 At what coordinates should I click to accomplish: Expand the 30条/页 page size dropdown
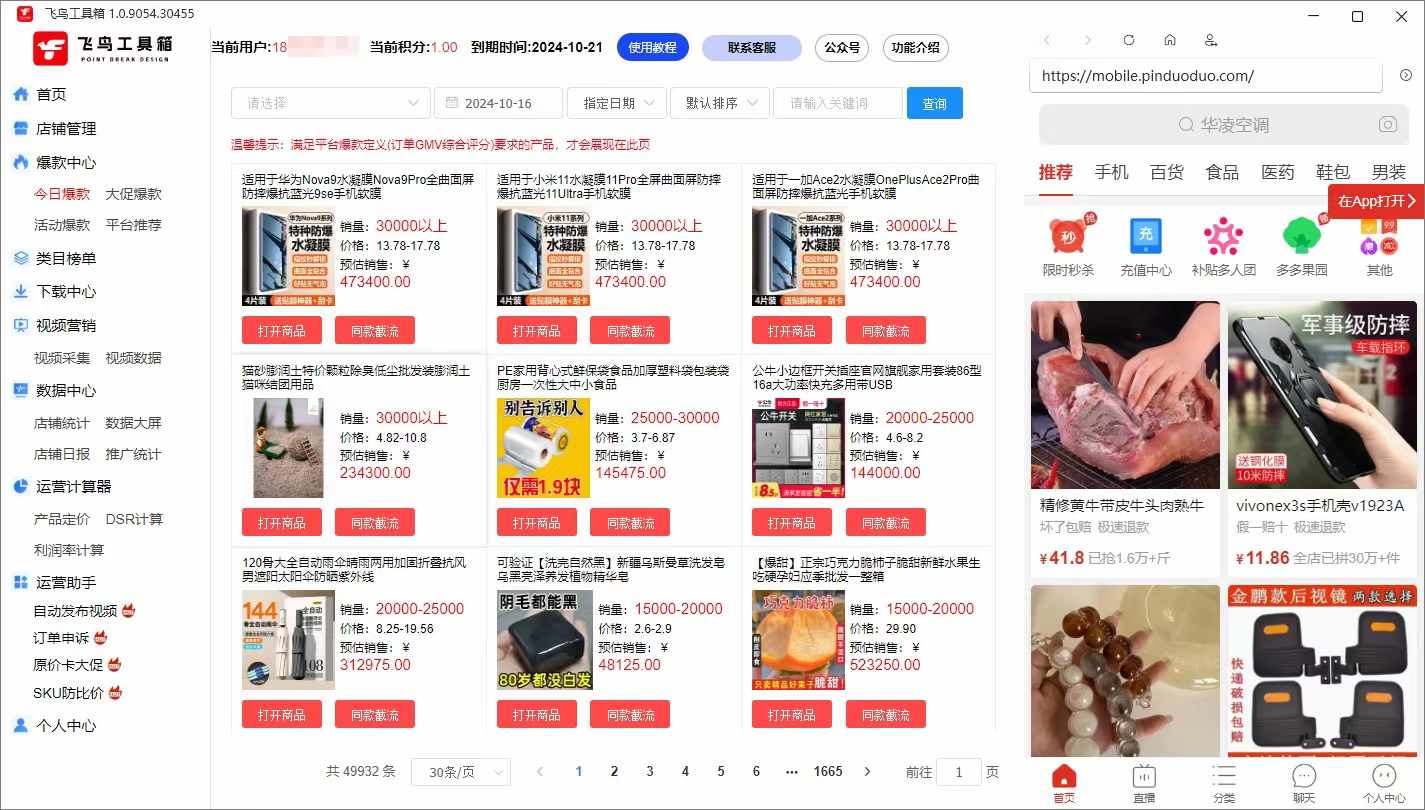point(460,772)
